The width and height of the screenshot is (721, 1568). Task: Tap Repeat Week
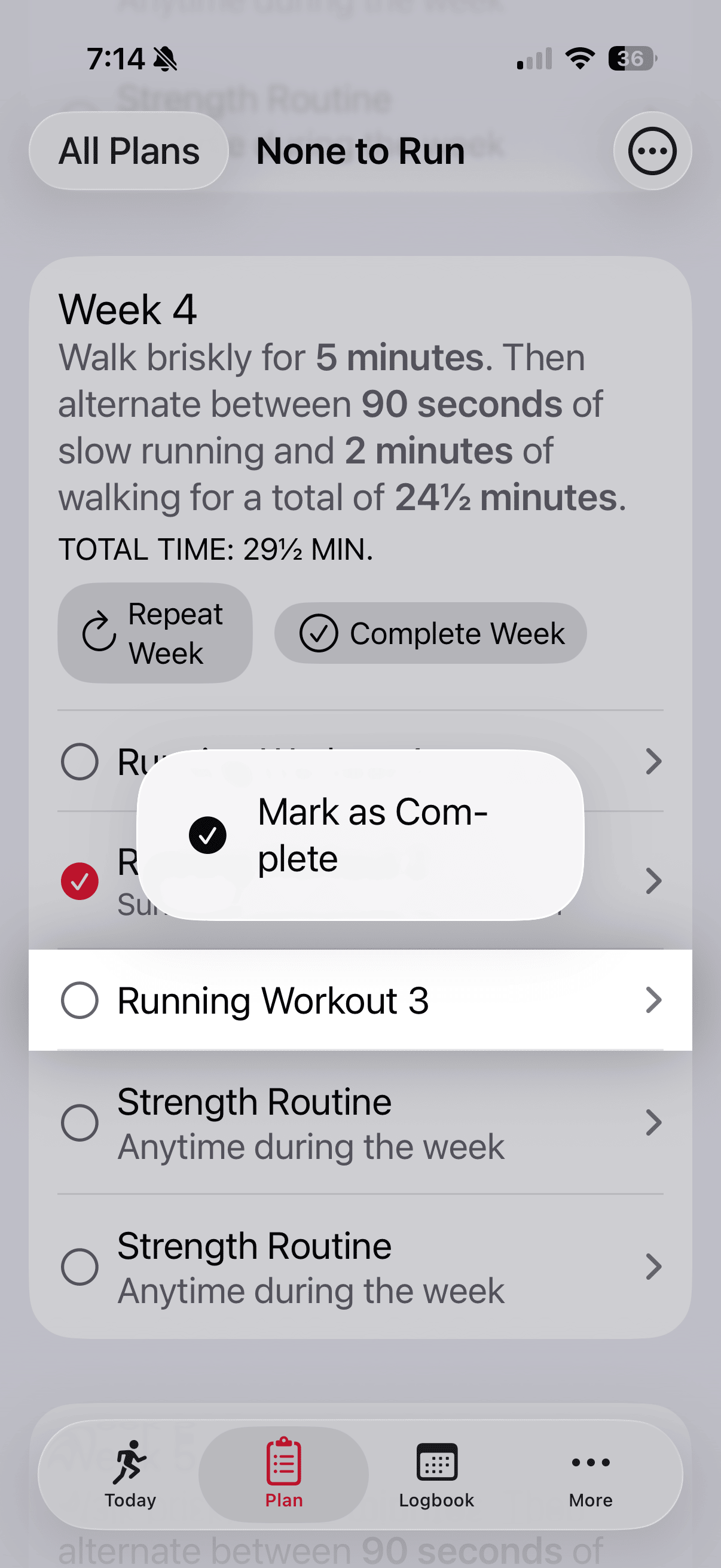155,633
